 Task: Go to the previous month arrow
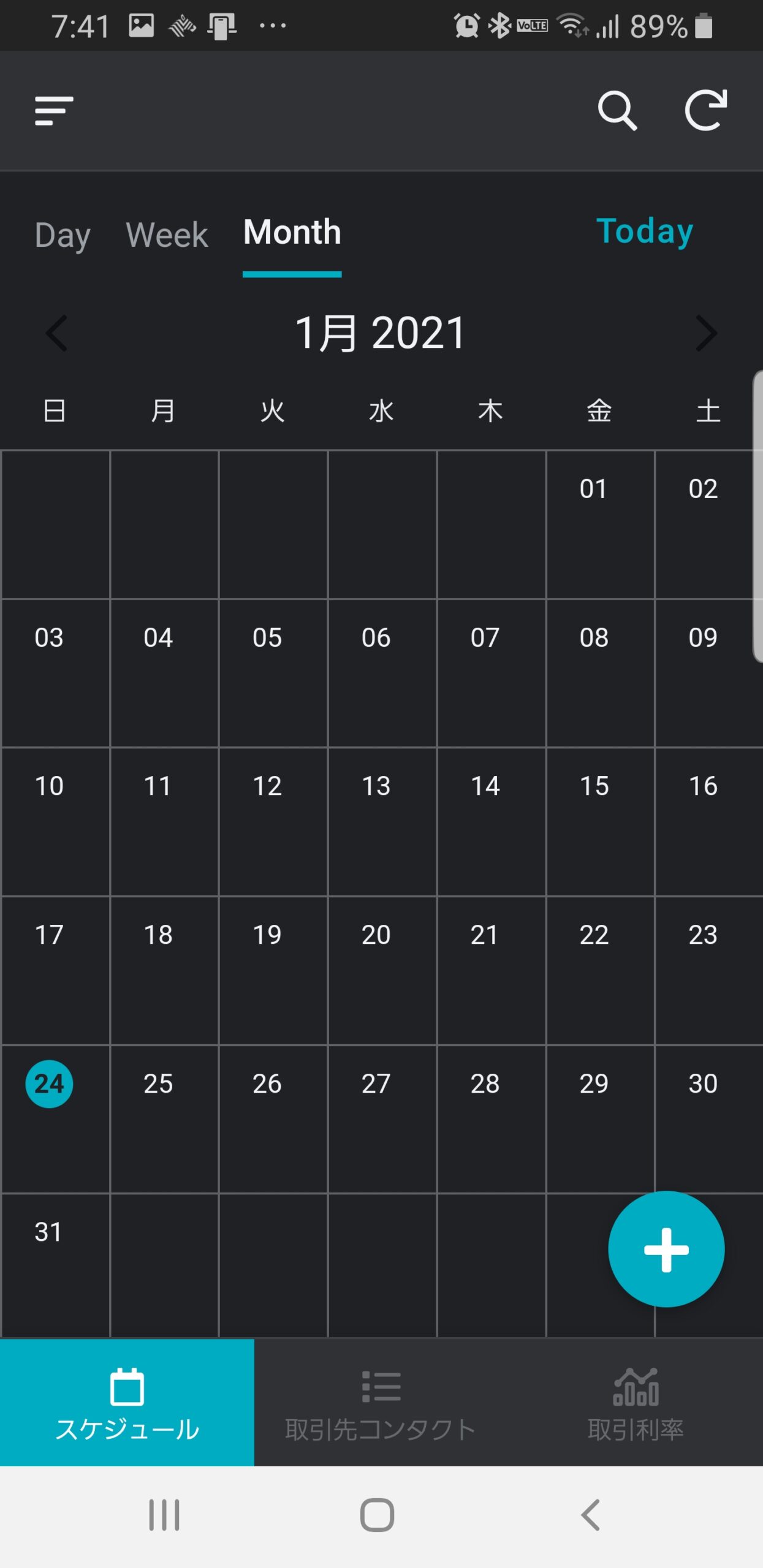[x=57, y=334]
